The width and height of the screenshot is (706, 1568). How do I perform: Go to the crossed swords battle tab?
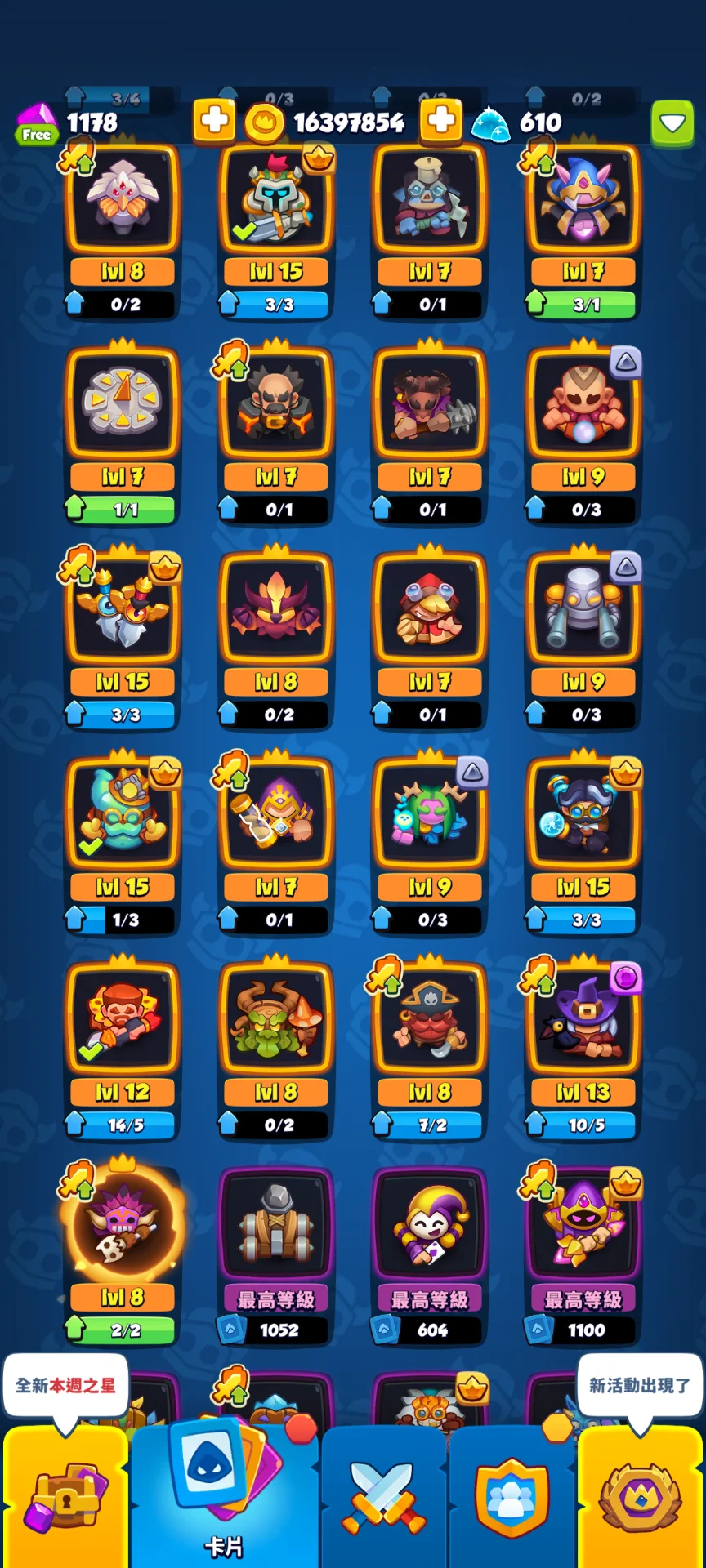(x=384, y=1499)
